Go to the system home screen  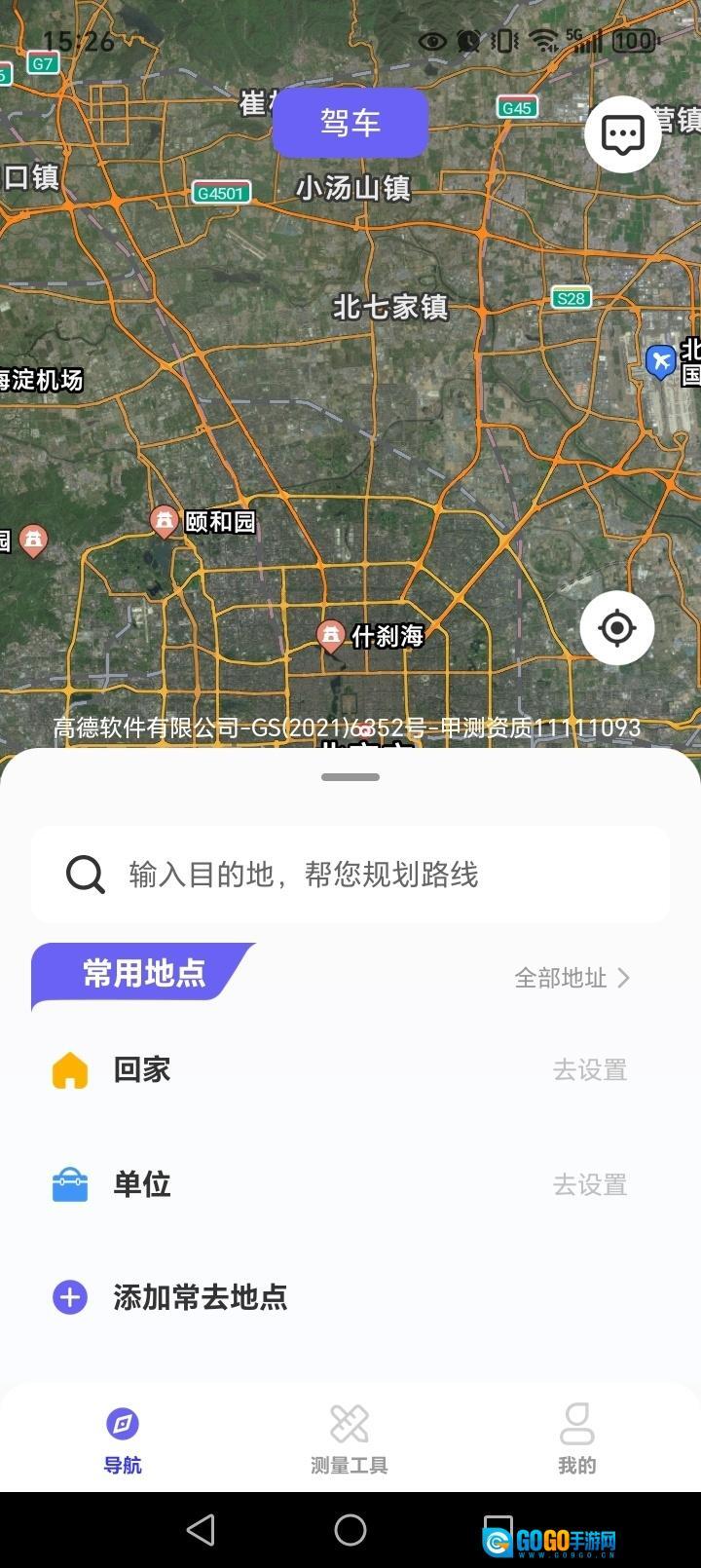pos(350,1530)
